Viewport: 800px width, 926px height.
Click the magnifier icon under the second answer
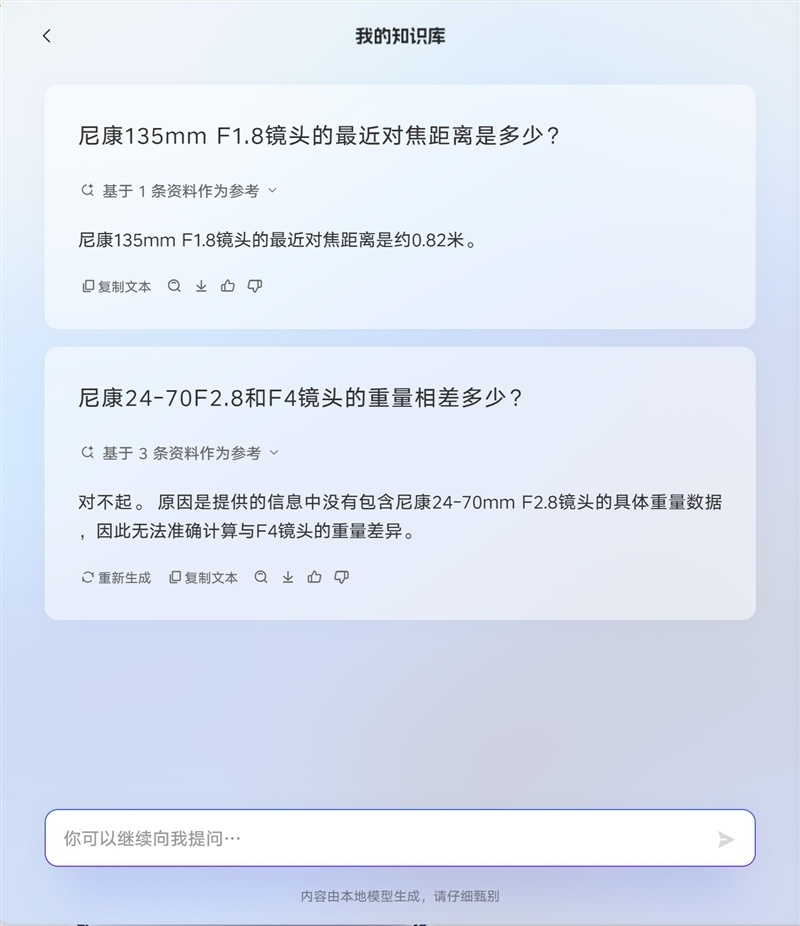(x=261, y=577)
